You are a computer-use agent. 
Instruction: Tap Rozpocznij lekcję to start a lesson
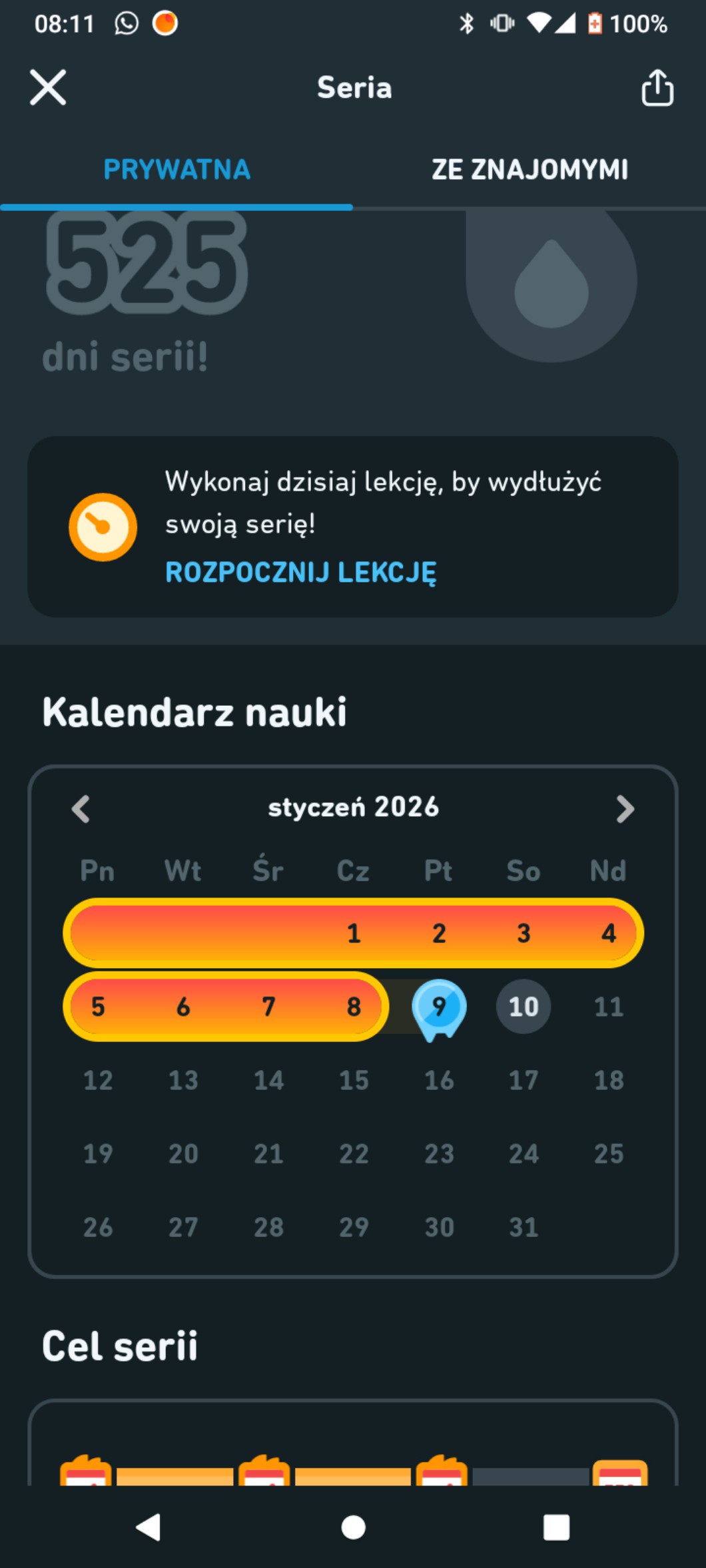[x=300, y=572]
